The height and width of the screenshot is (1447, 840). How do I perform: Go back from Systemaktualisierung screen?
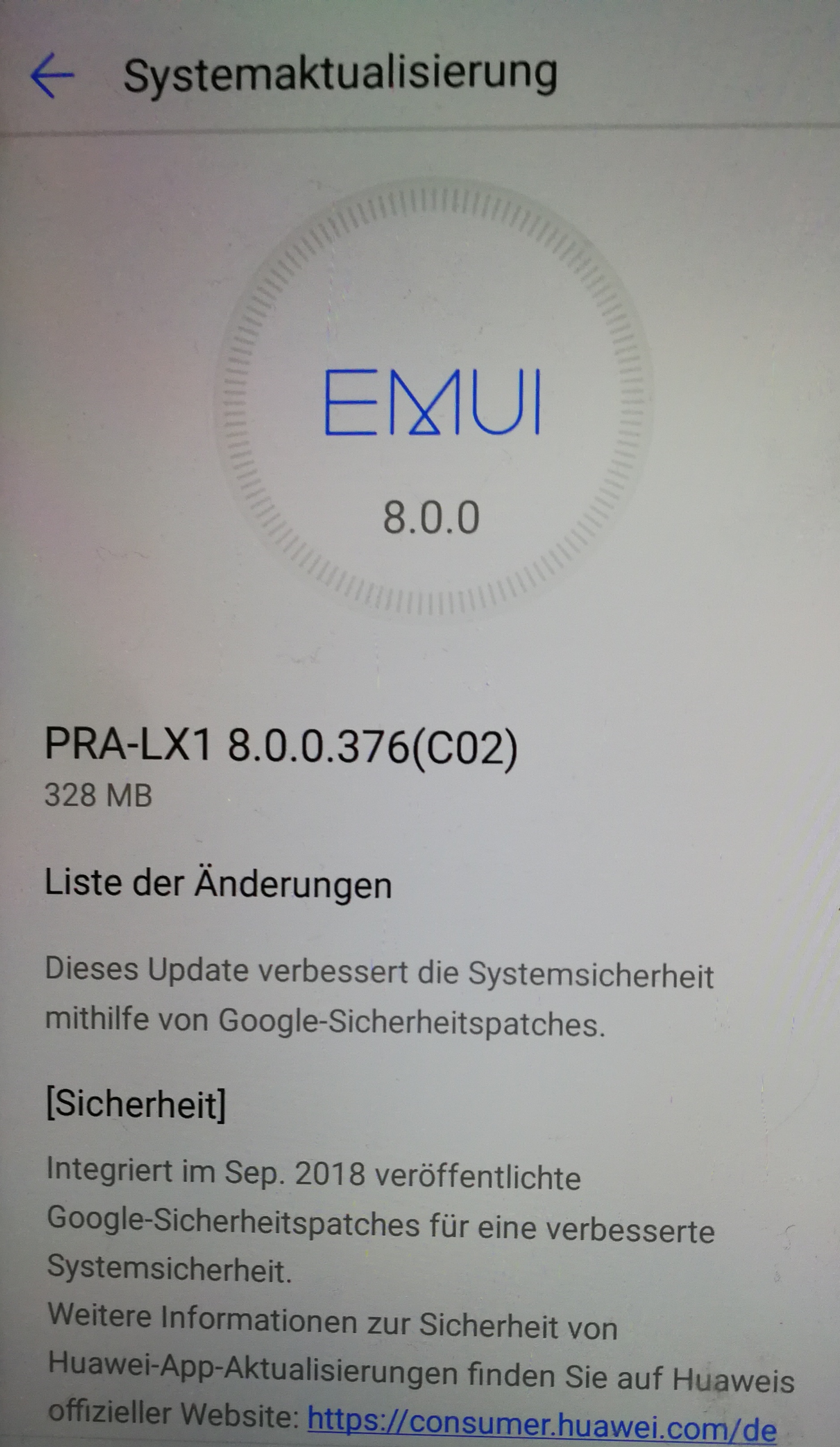pos(52,75)
